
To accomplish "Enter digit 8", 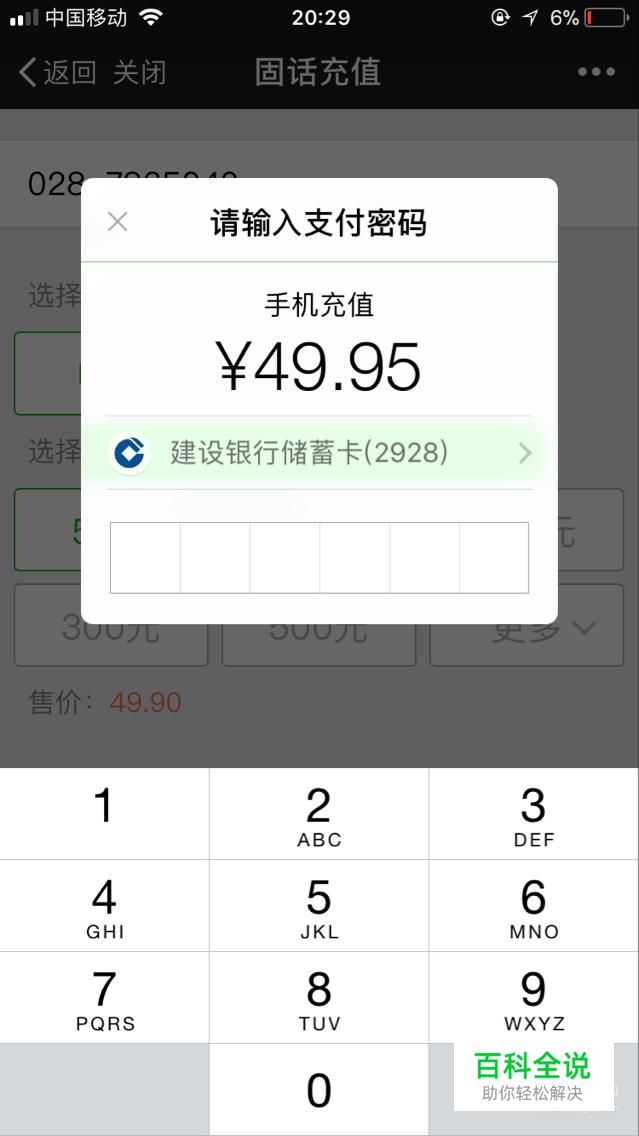I will 320,998.
